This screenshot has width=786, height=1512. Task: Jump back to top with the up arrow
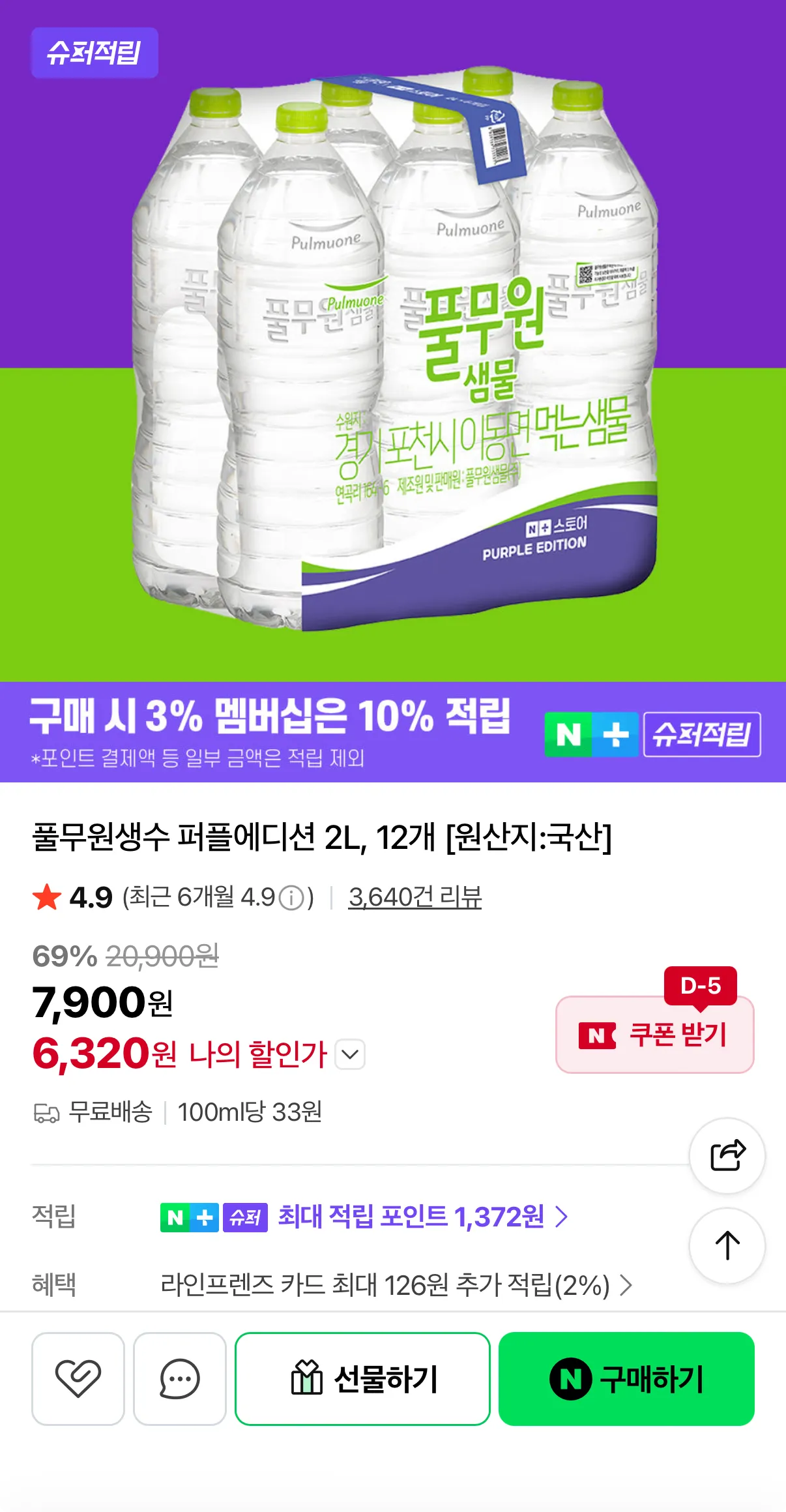click(x=727, y=1246)
